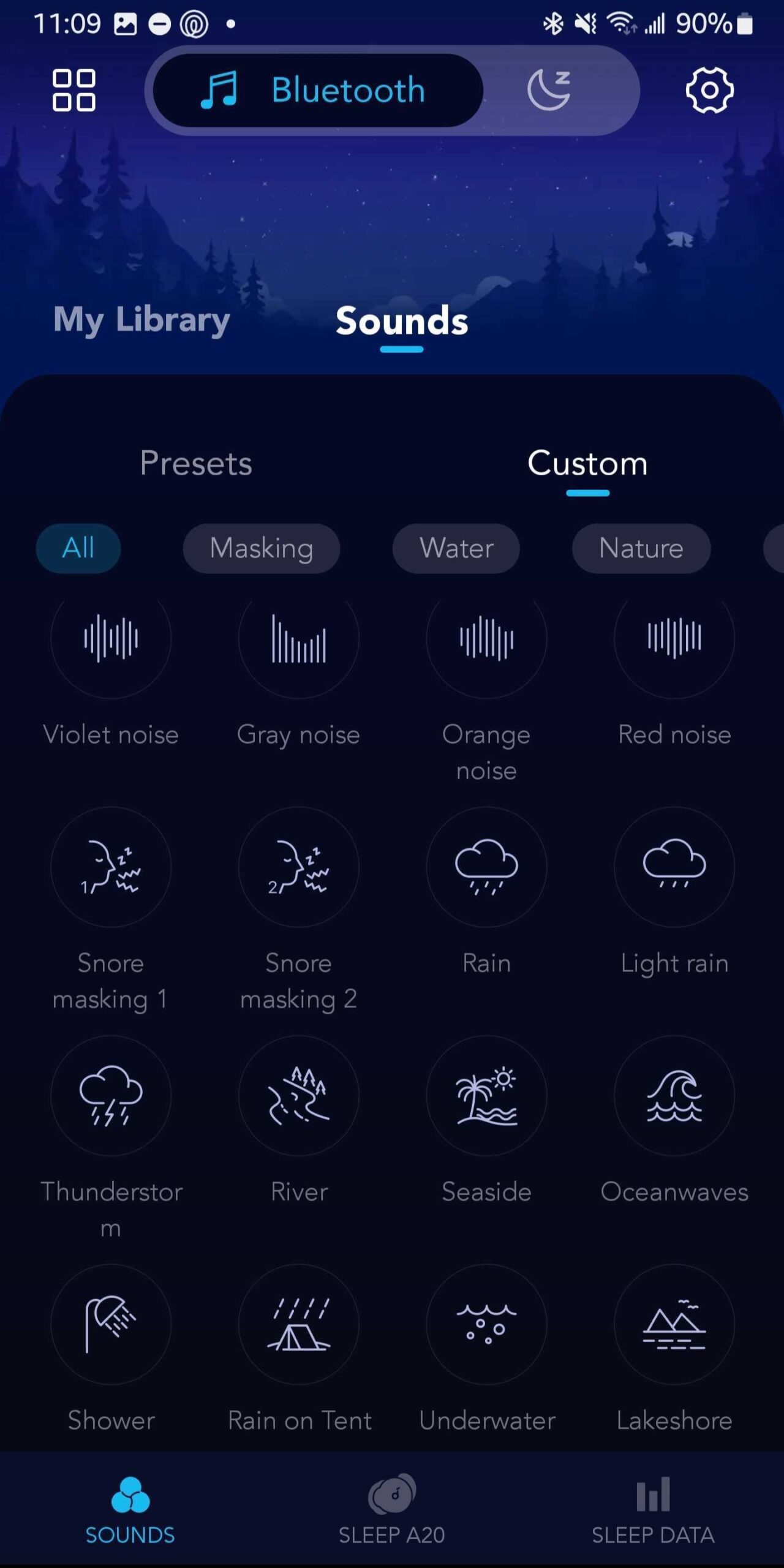
Task: Filter sounds by Masking
Action: [x=262, y=548]
